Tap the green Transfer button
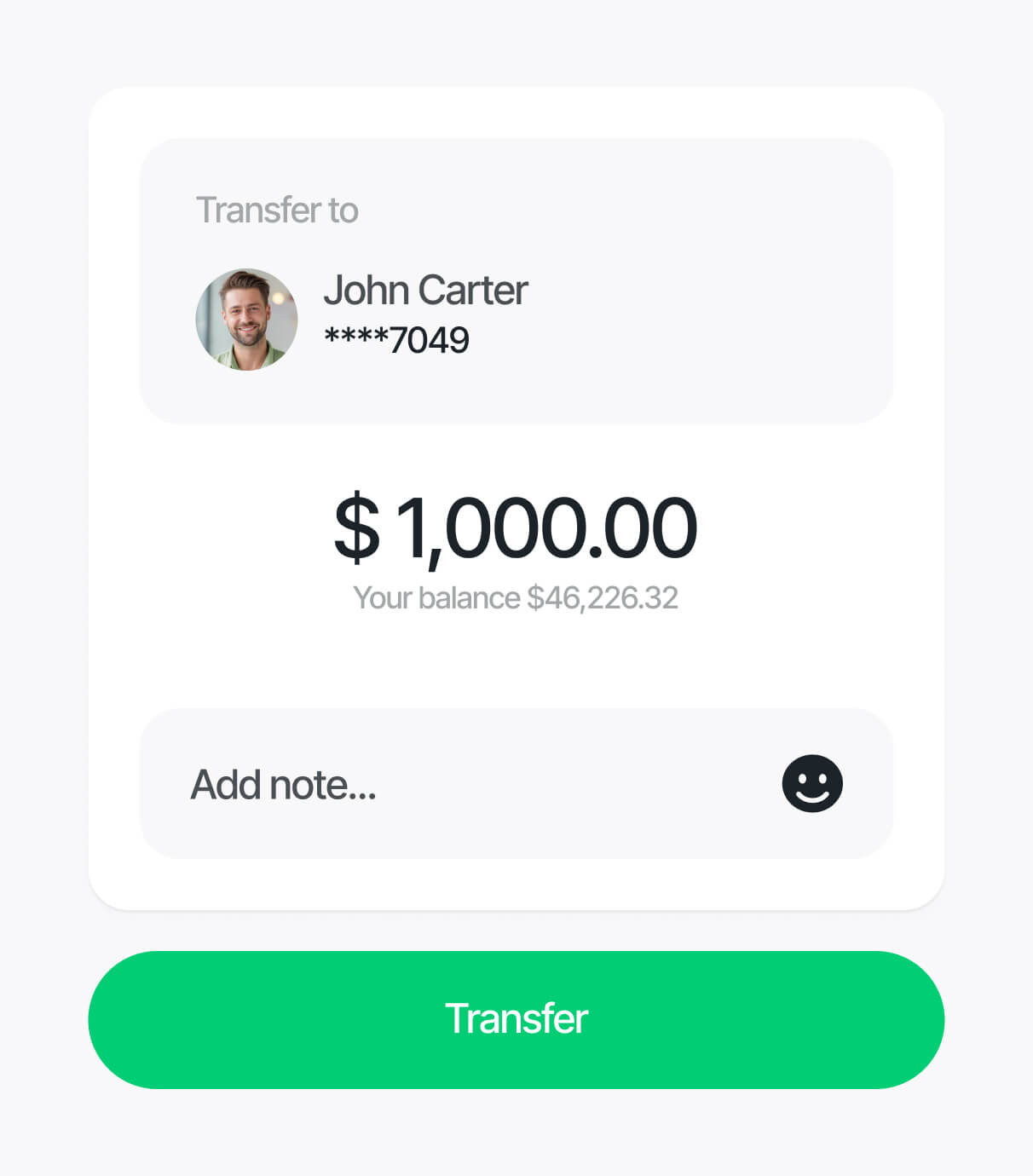The width and height of the screenshot is (1033, 1176). (x=516, y=1019)
